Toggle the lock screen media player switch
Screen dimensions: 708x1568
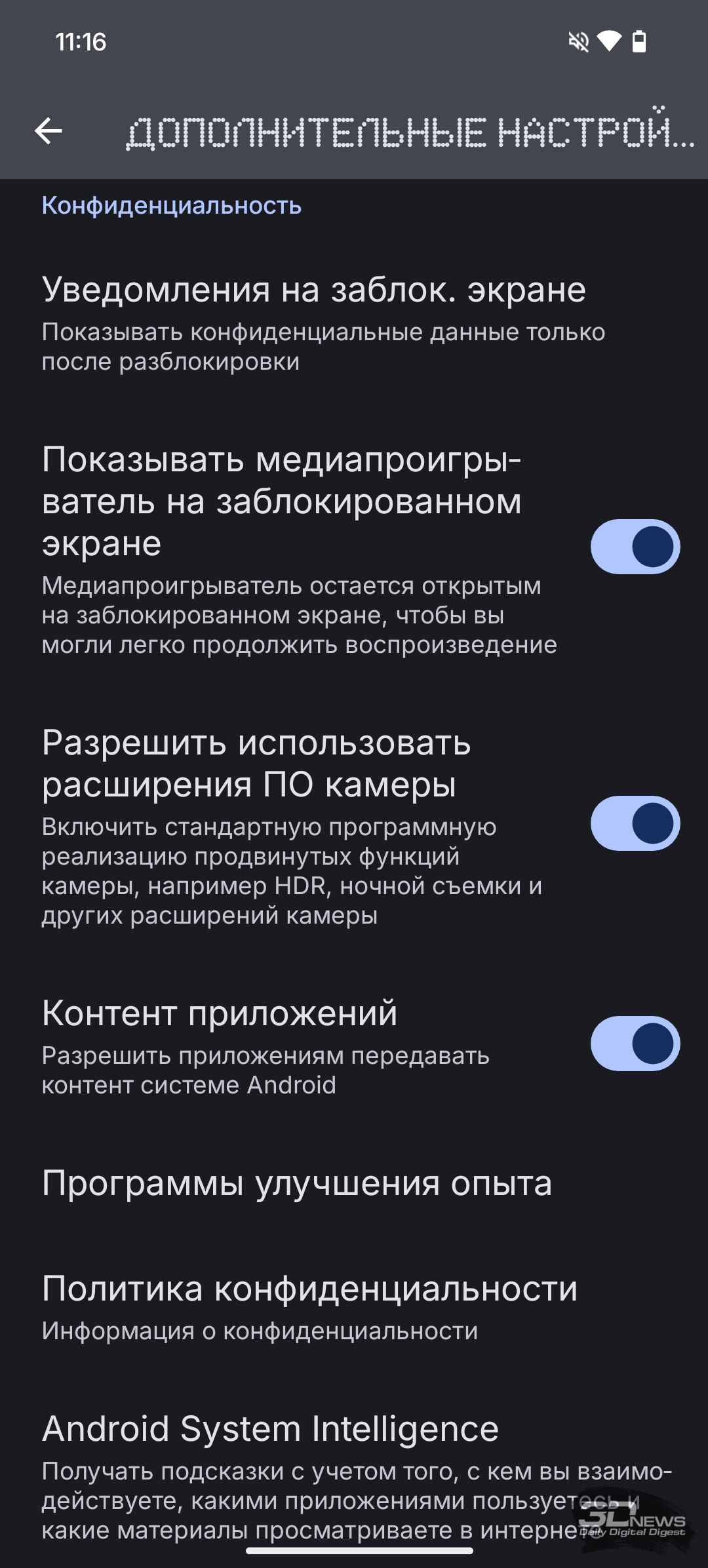click(635, 547)
